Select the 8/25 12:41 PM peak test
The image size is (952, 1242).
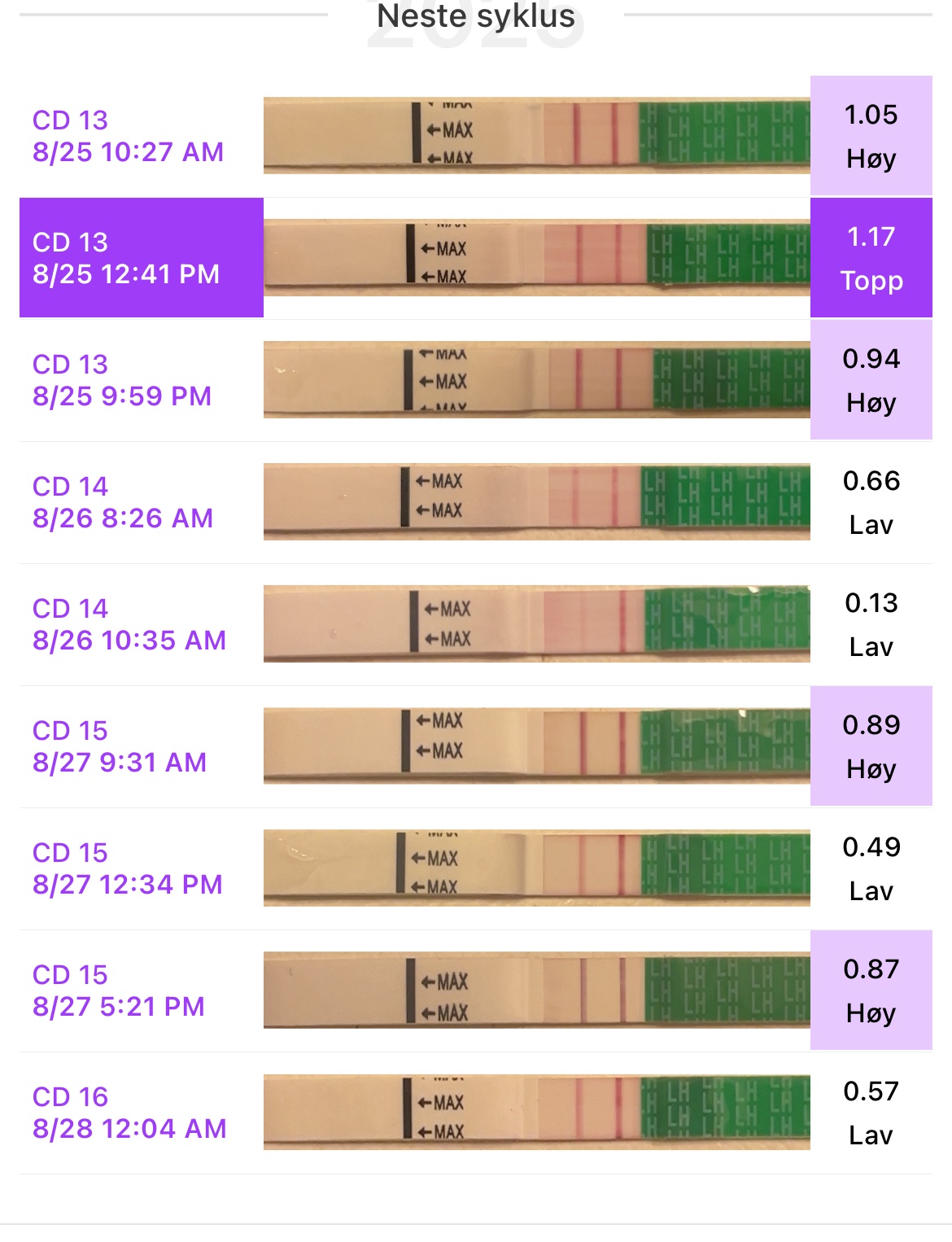pyautogui.click(x=476, y=257)
